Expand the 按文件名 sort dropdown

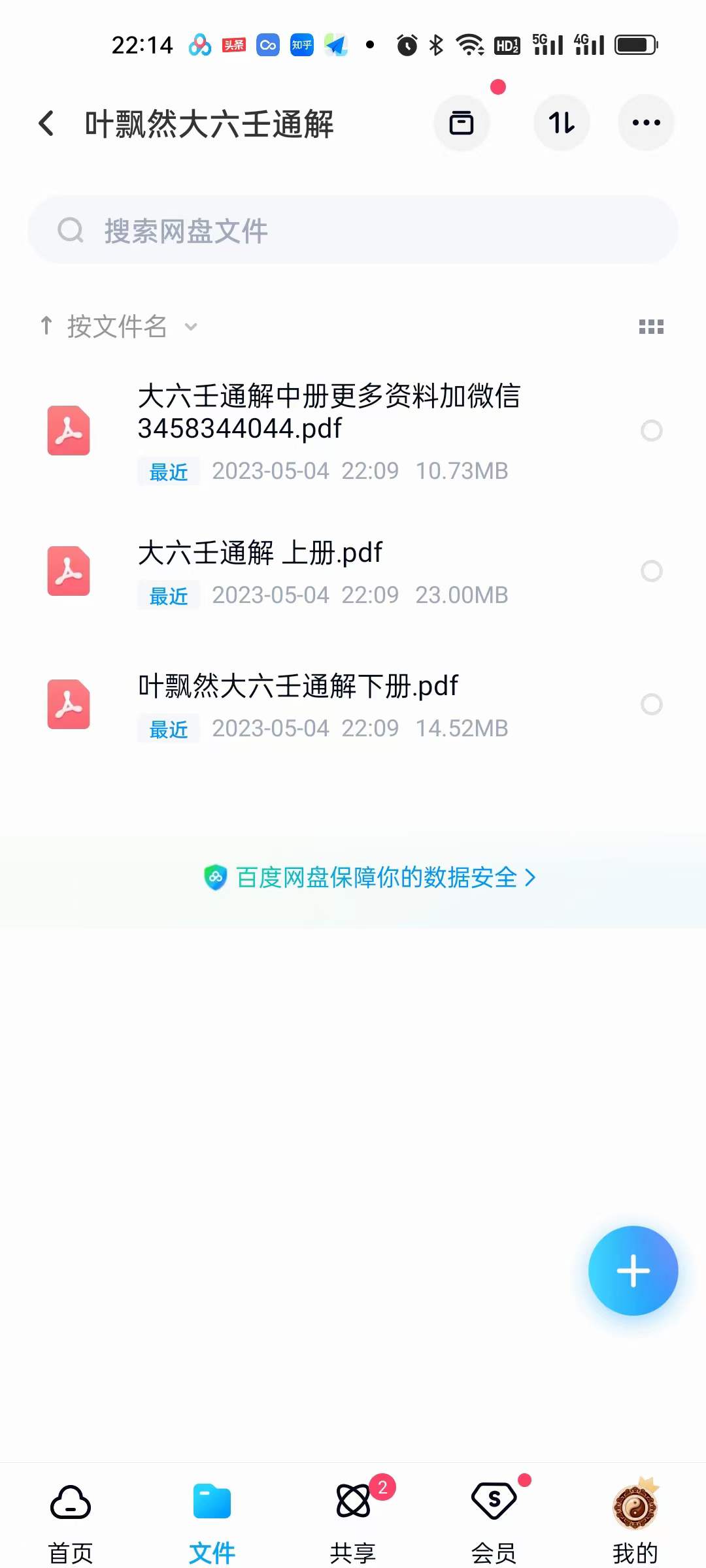(190, 326)
